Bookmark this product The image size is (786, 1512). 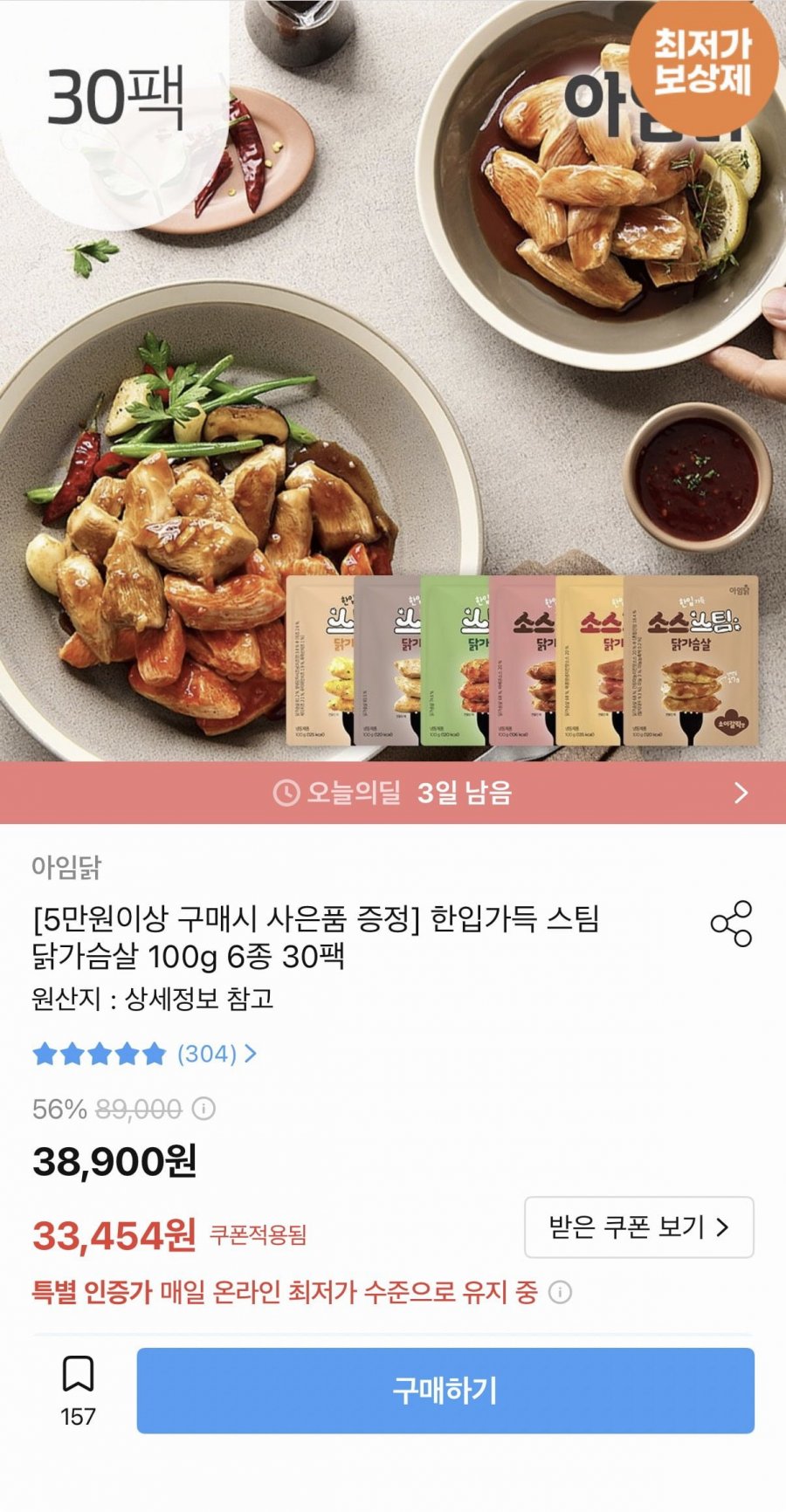78,1375
